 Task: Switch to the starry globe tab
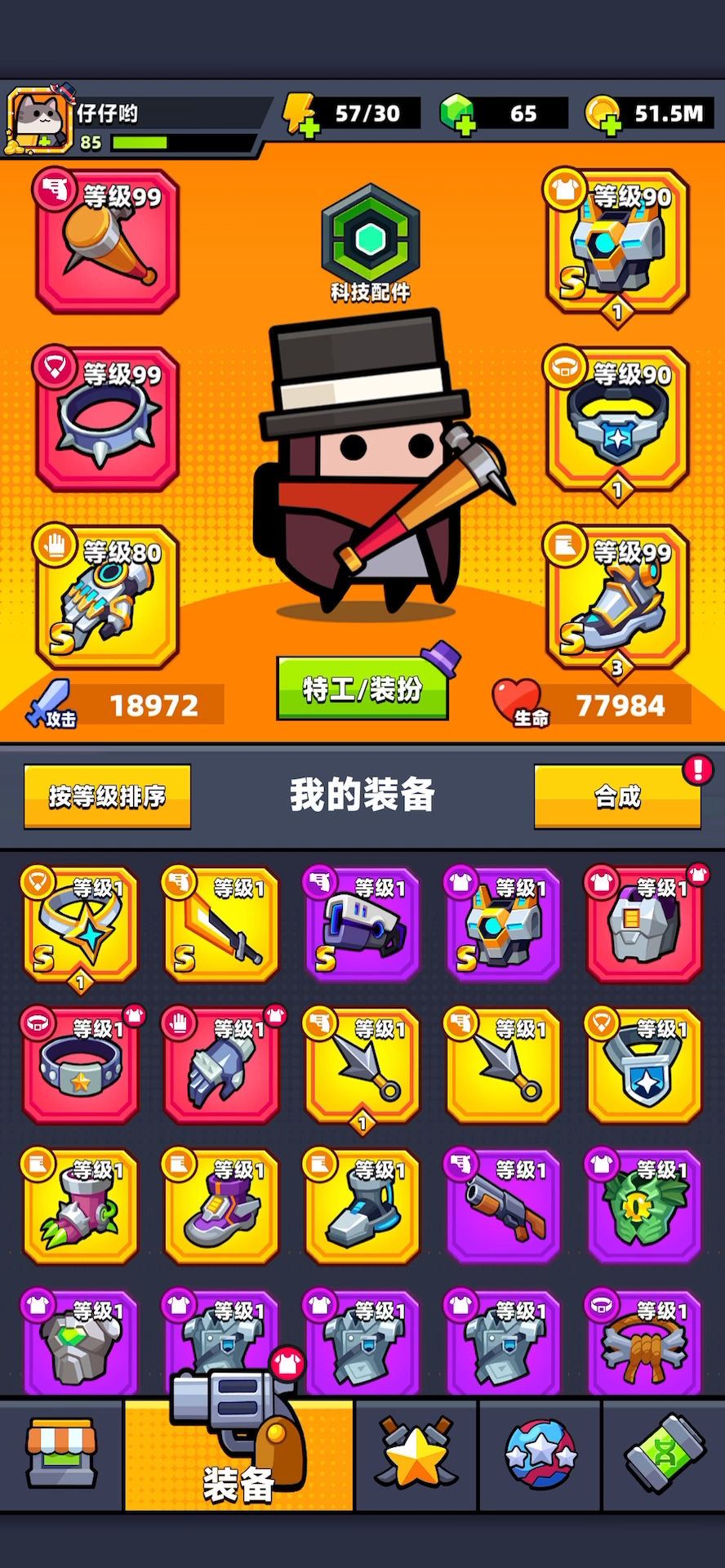pos(540,1455)
